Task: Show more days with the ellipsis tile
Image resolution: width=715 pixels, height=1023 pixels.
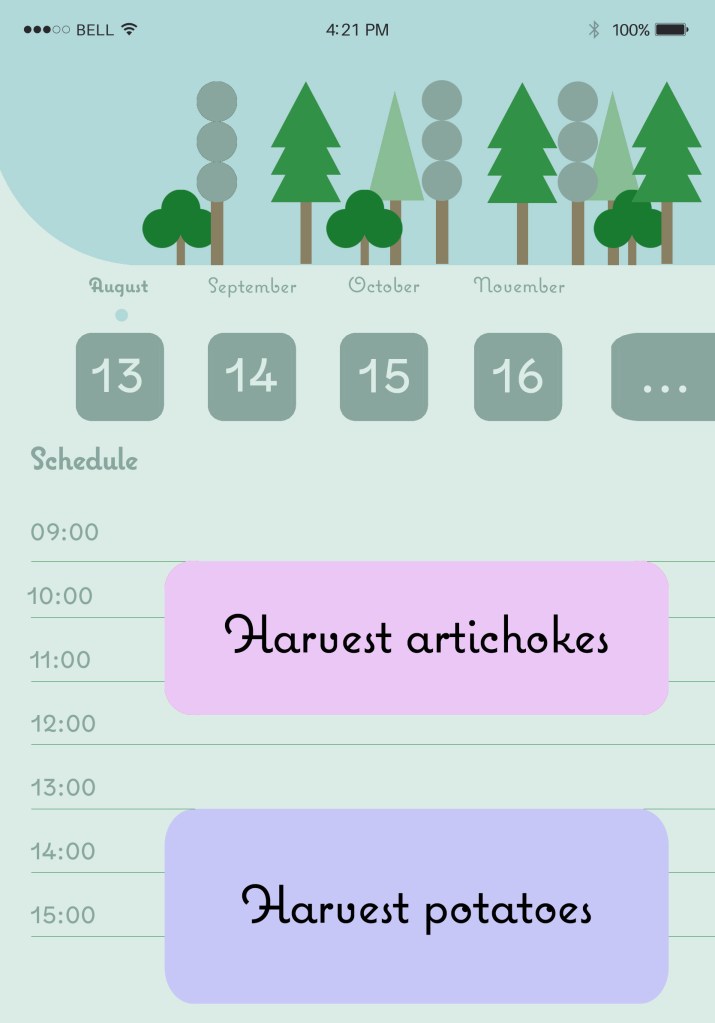Action: tap(664, 377)
